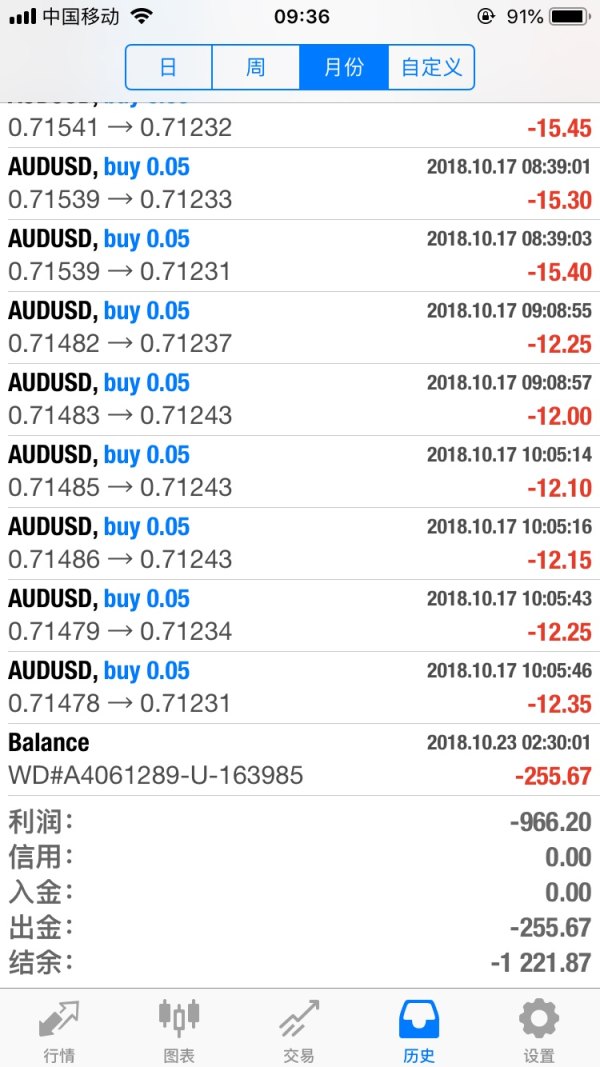Open the Balance withdrawal entry WD#A4061289

[x=300, y=760]
